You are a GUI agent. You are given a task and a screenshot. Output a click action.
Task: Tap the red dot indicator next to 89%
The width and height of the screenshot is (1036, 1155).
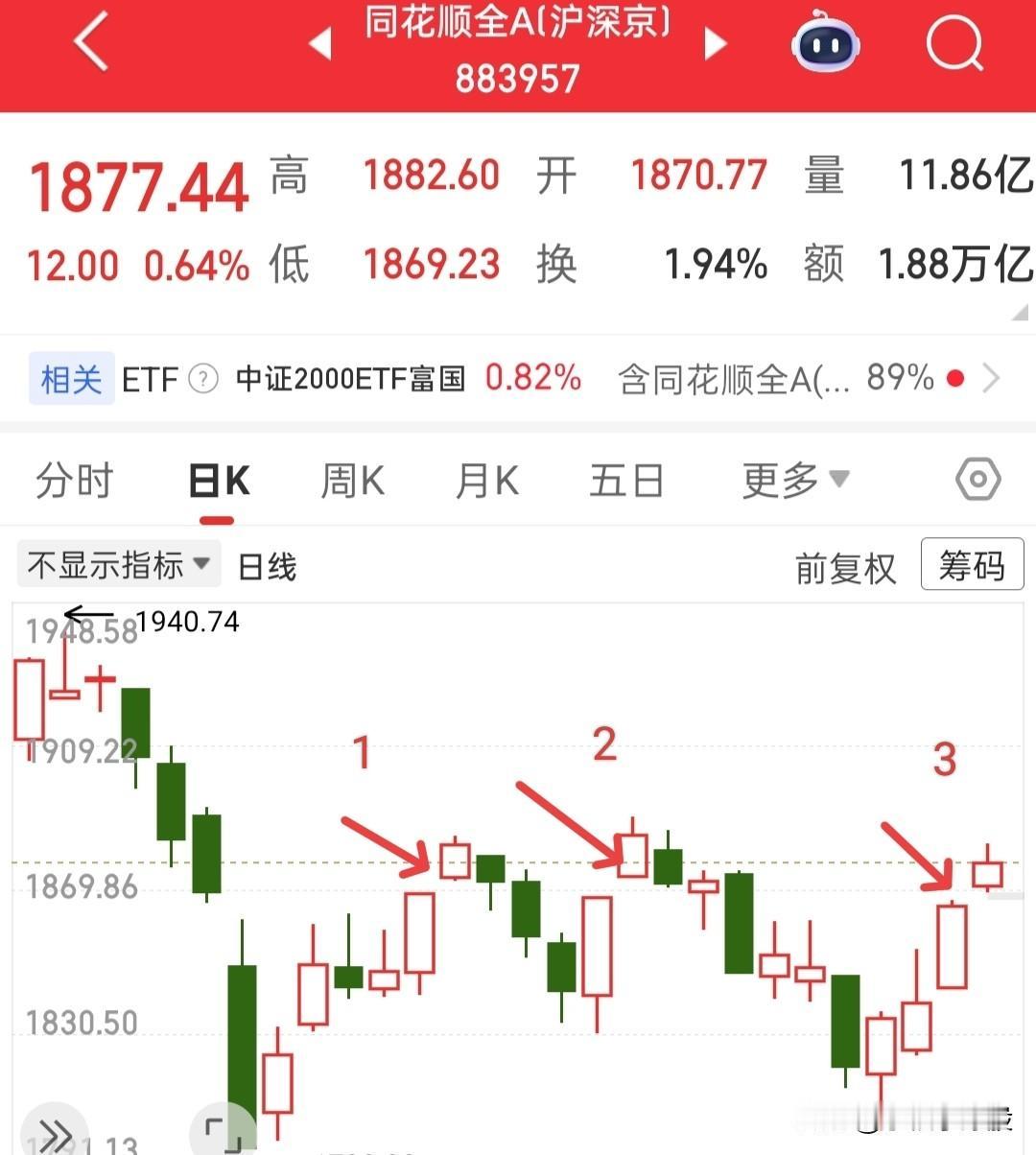pos(955,379)
